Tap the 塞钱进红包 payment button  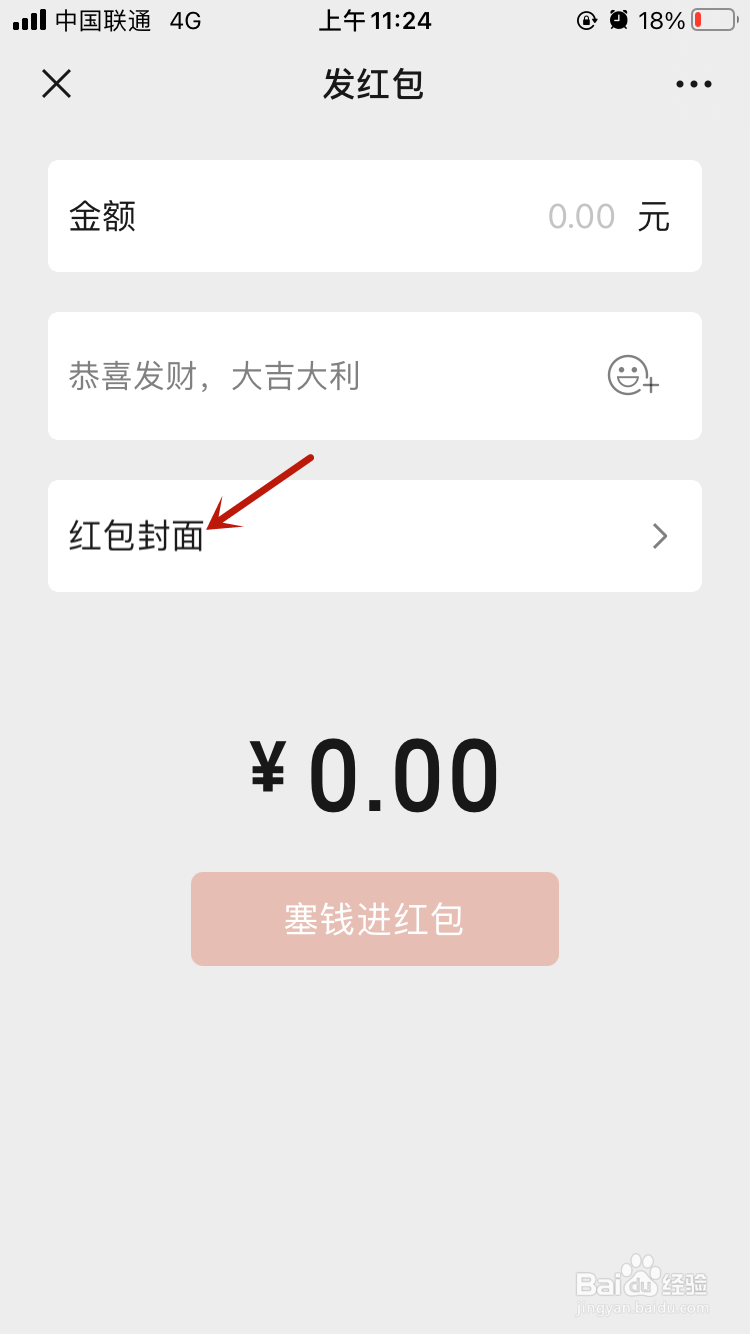click(375, 918)
